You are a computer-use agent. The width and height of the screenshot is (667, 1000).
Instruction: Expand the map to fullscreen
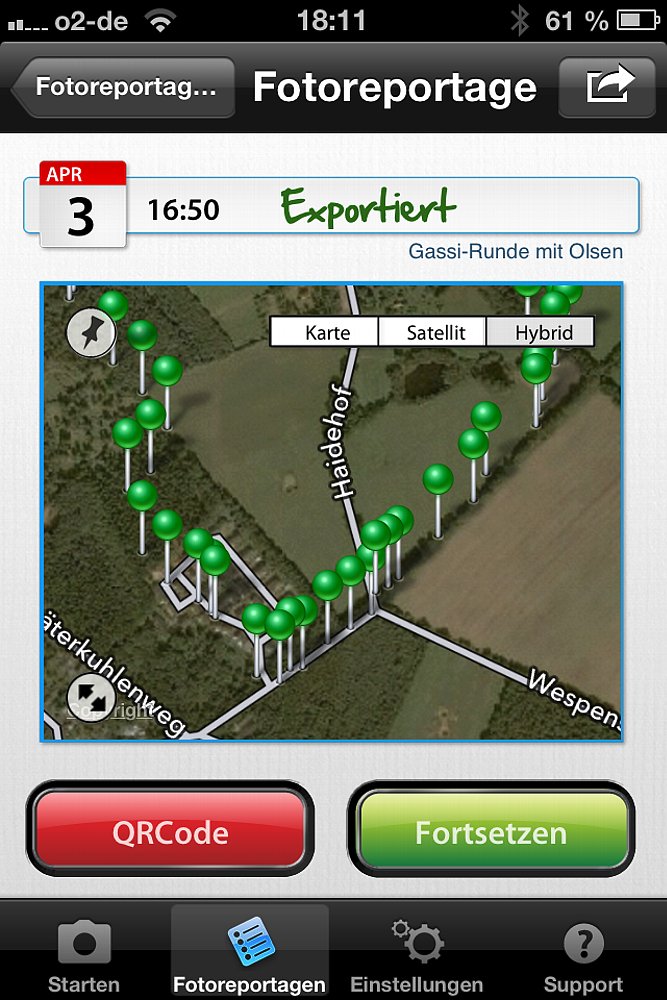click(91, 697)
